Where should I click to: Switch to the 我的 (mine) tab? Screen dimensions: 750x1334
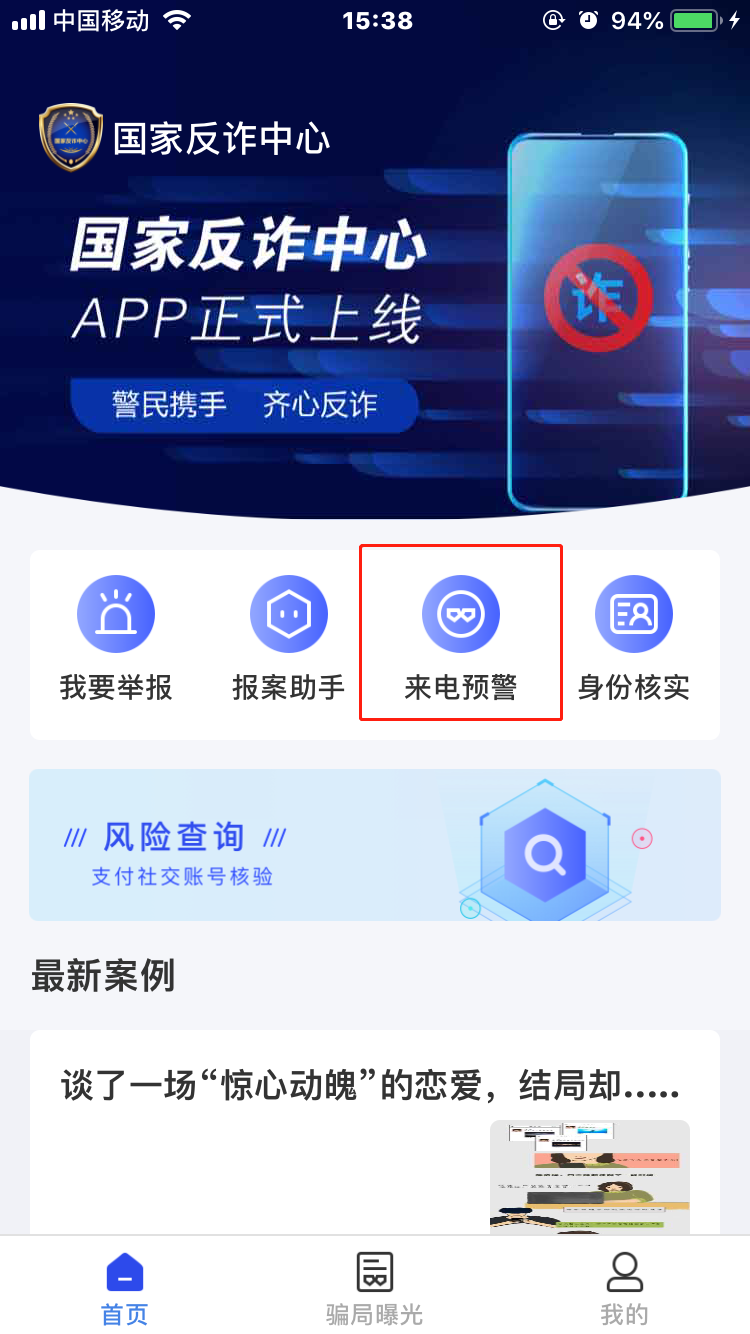pyautogui.click(x=625, y=1288)
